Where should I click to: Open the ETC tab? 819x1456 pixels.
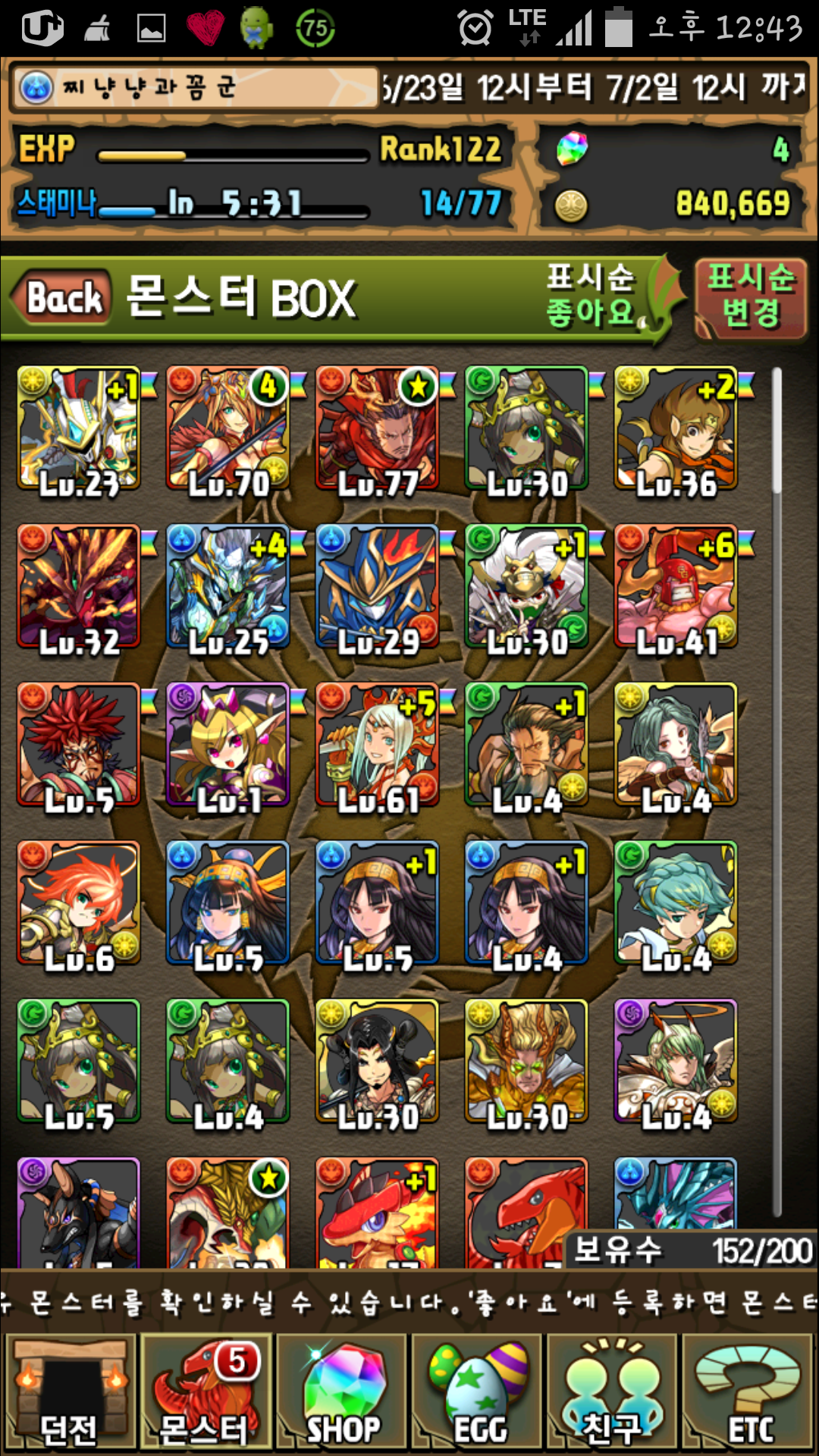pyautogui.click(x=748, y=1392)
